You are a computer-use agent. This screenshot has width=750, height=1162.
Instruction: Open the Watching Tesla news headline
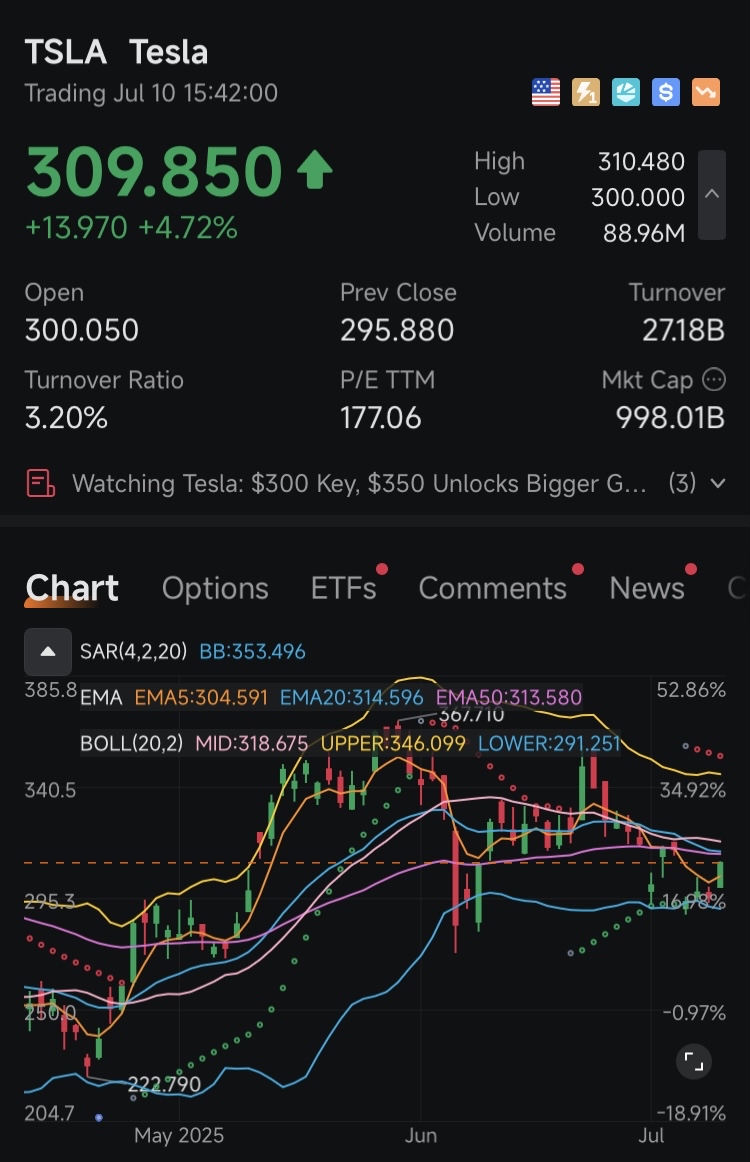[358, 484]
